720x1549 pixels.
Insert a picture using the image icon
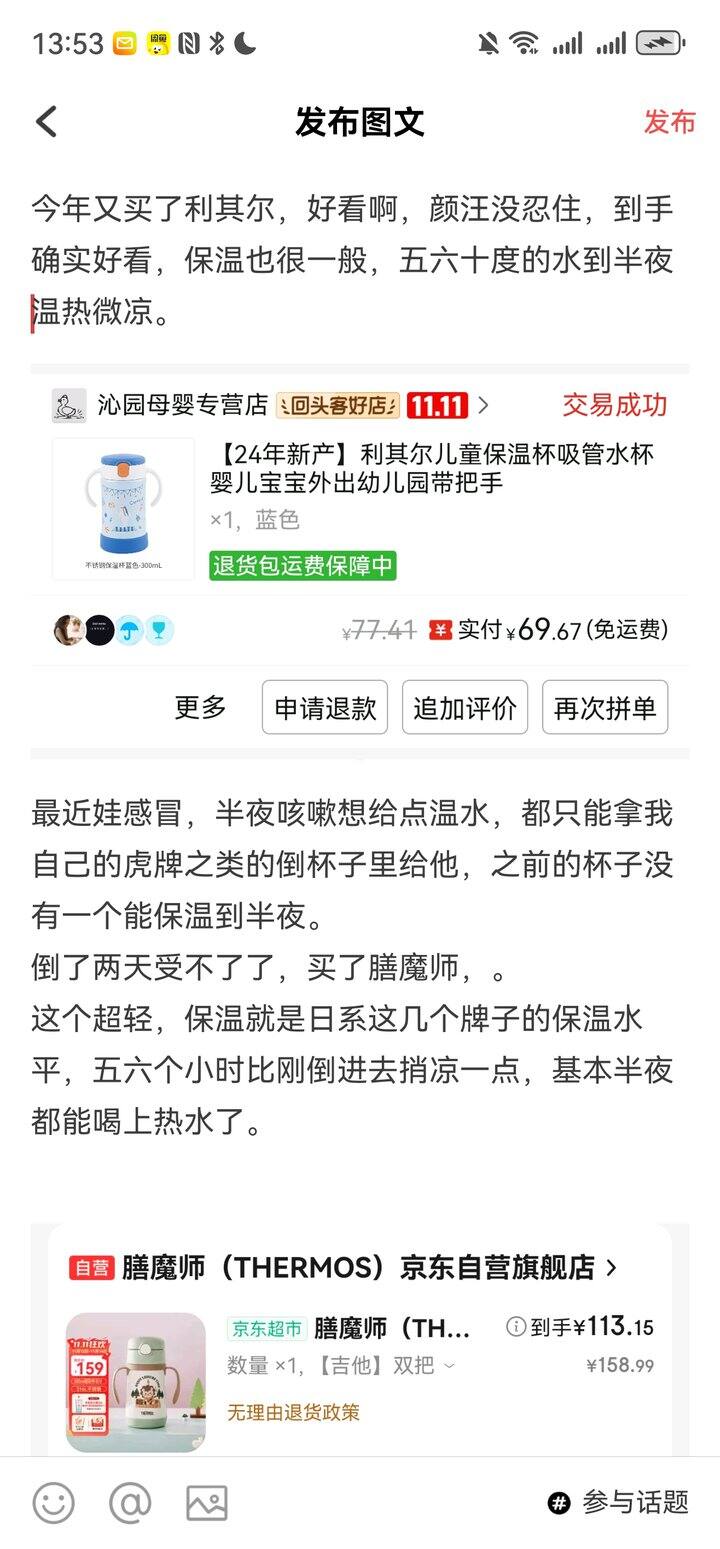[207, 1502]
